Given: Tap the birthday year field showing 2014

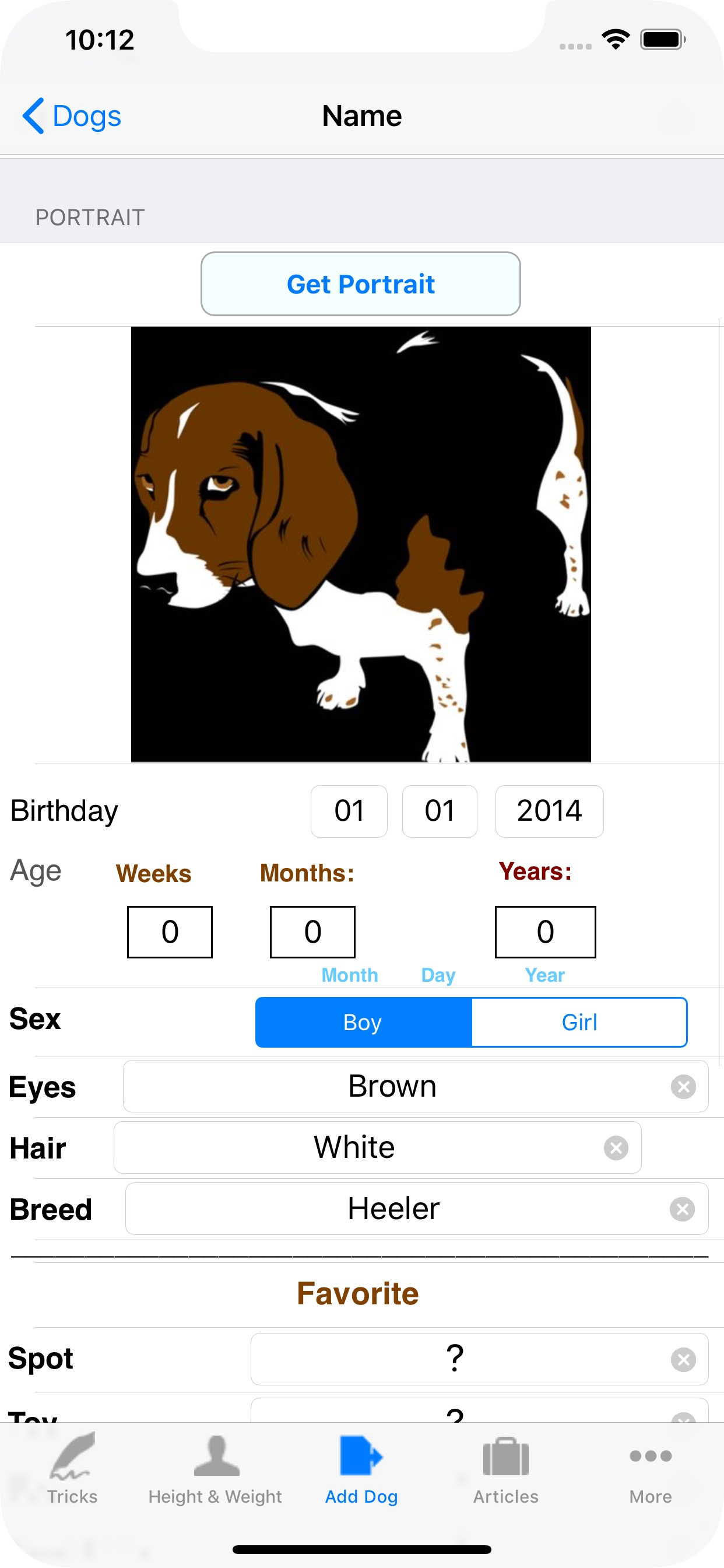Looking at the screenshot, I should coord(549,811).
